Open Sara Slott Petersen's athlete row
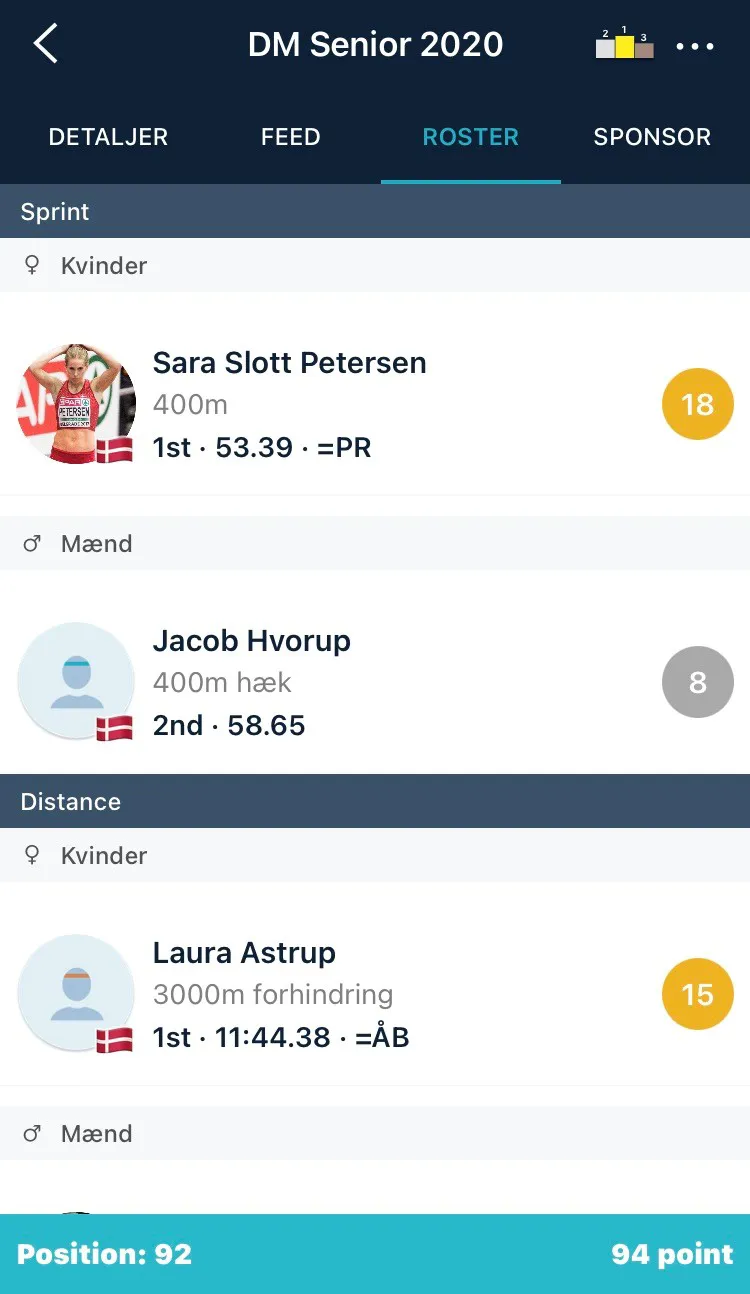Image resolution: width=750 pixels, height=1294 pixels. click(x=375, y=404)
